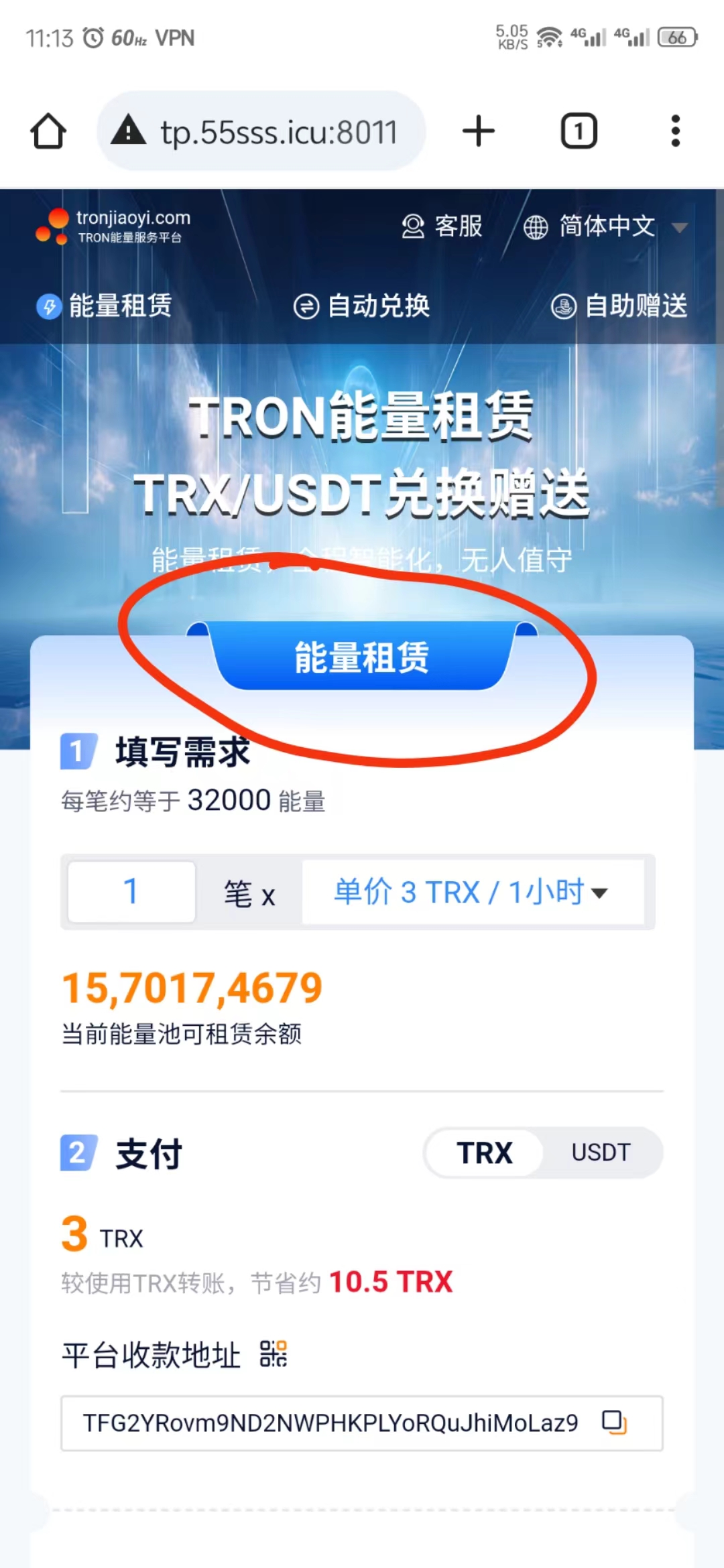Switch to the 能量租赁 nav tab
Viewport: 724px width, 1568px height.
(x=105, y=306)
